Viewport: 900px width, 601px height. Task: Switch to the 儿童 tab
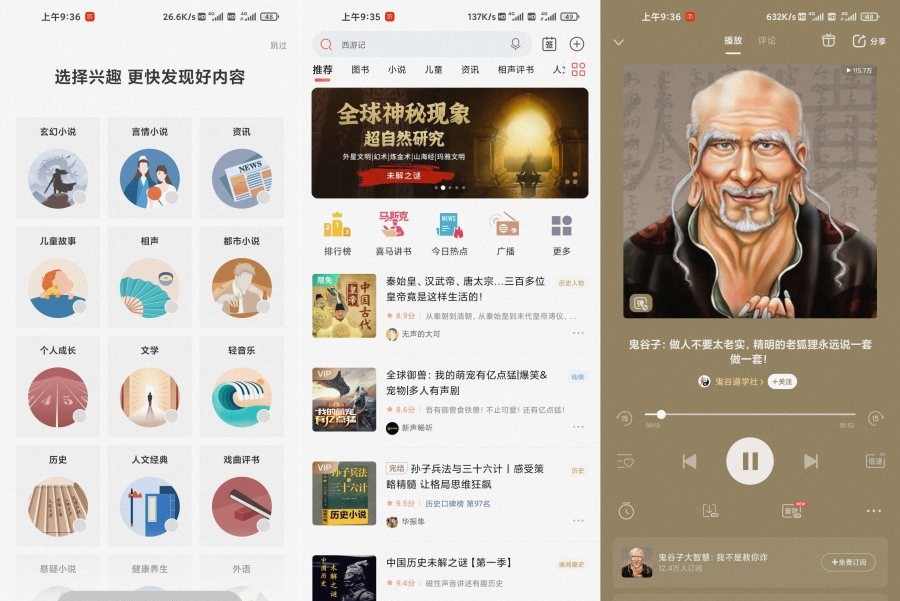click(433, 70)
